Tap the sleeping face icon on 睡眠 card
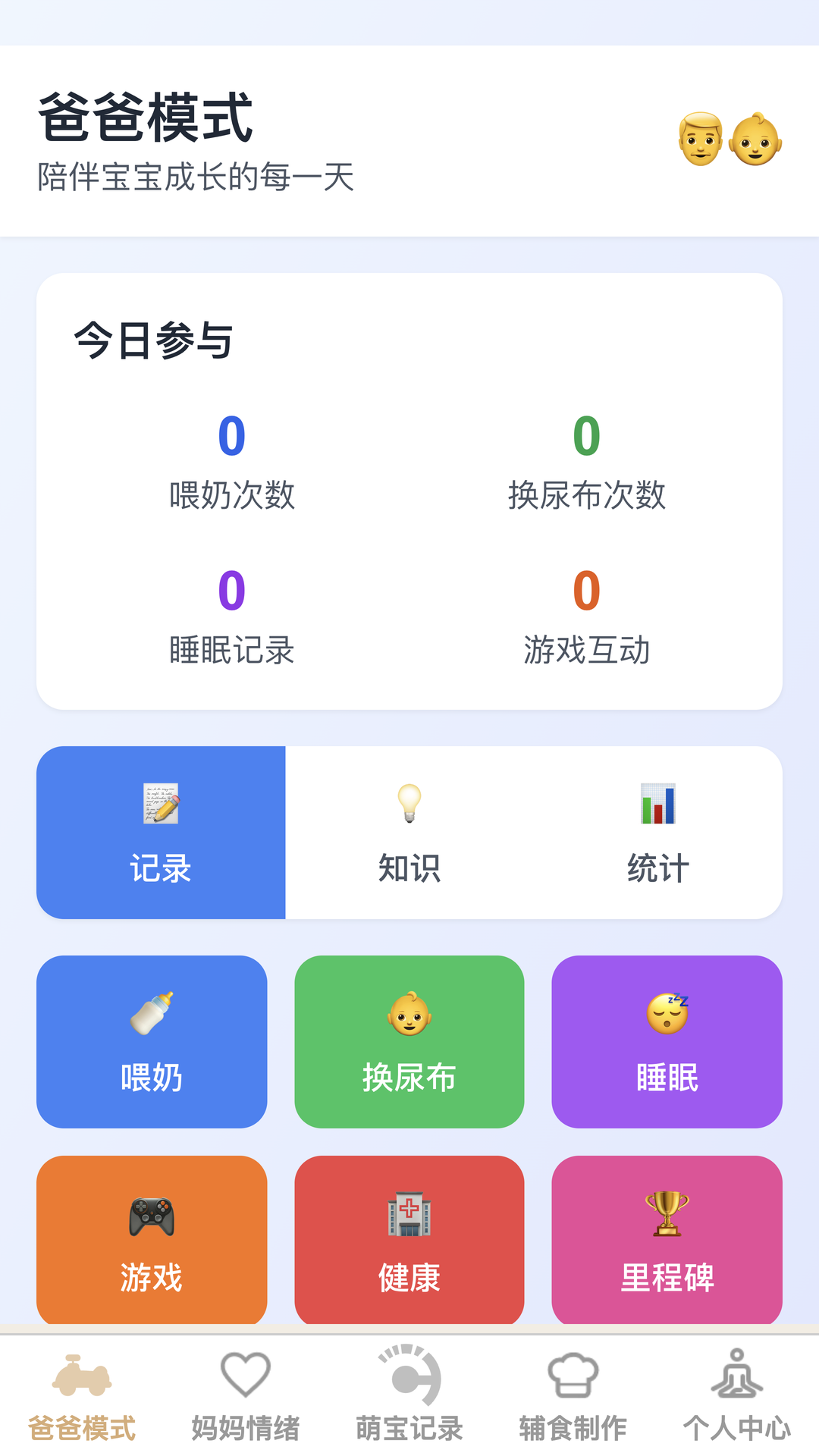Image resolution: width=819 pixels, height=1456 pixels. click(x=666, y=1012)
